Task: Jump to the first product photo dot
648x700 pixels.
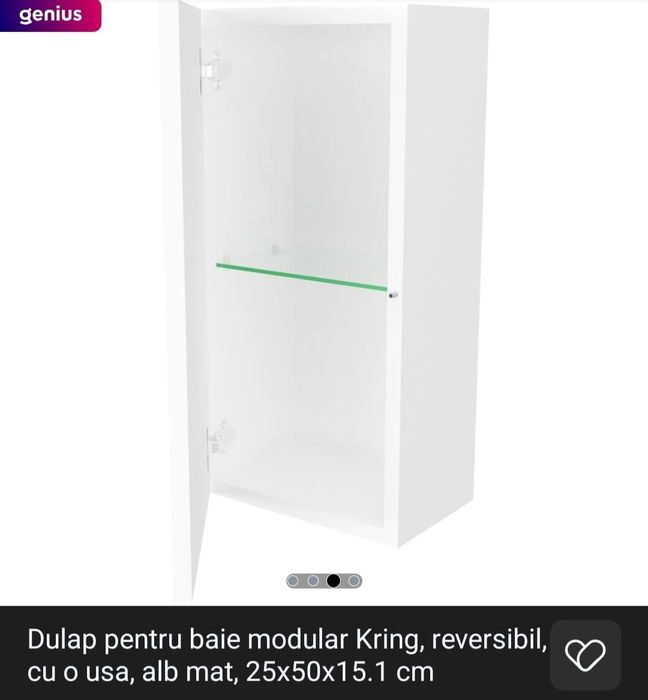Action: coord(293,580)
